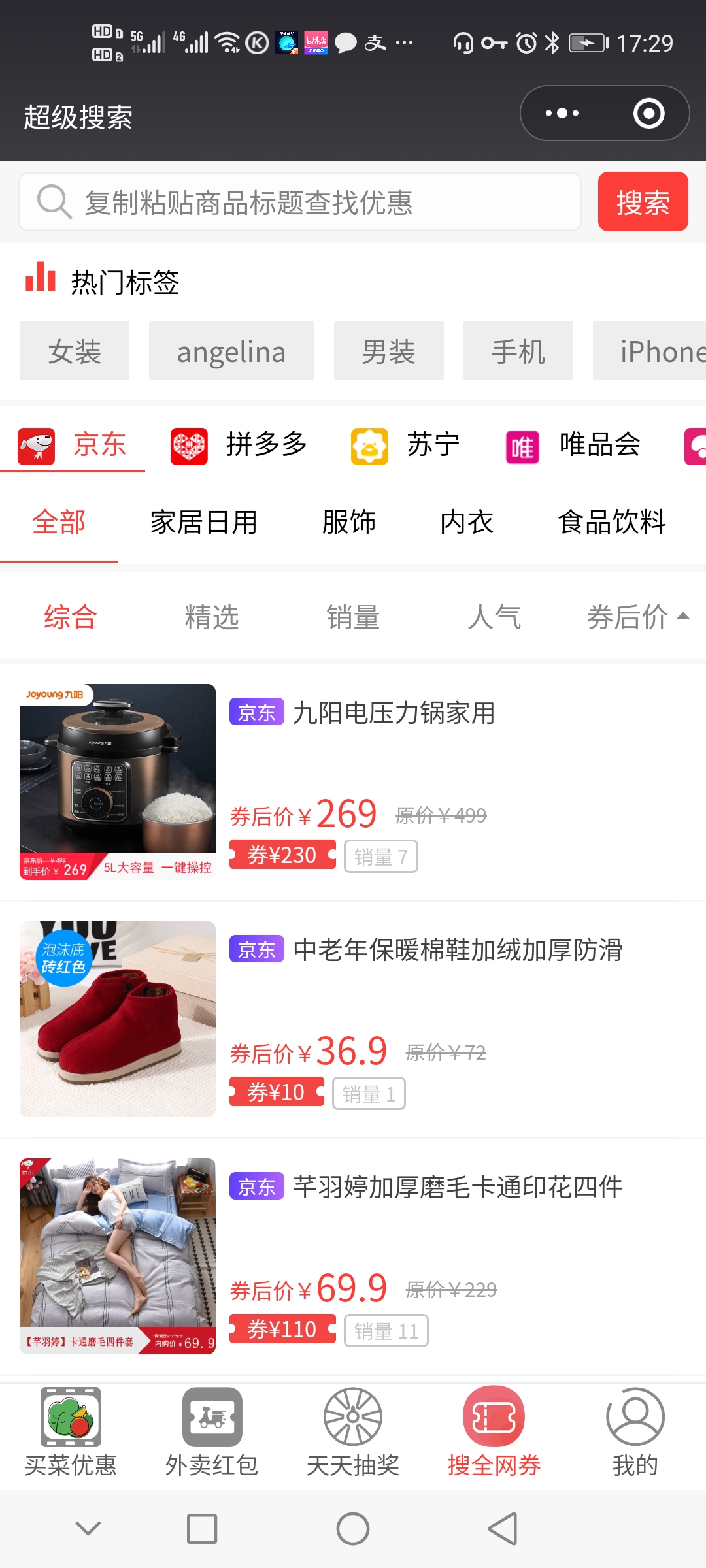Open the 食品饮料 category
Screen dimensions: 706x1568
tap(612, 523)
